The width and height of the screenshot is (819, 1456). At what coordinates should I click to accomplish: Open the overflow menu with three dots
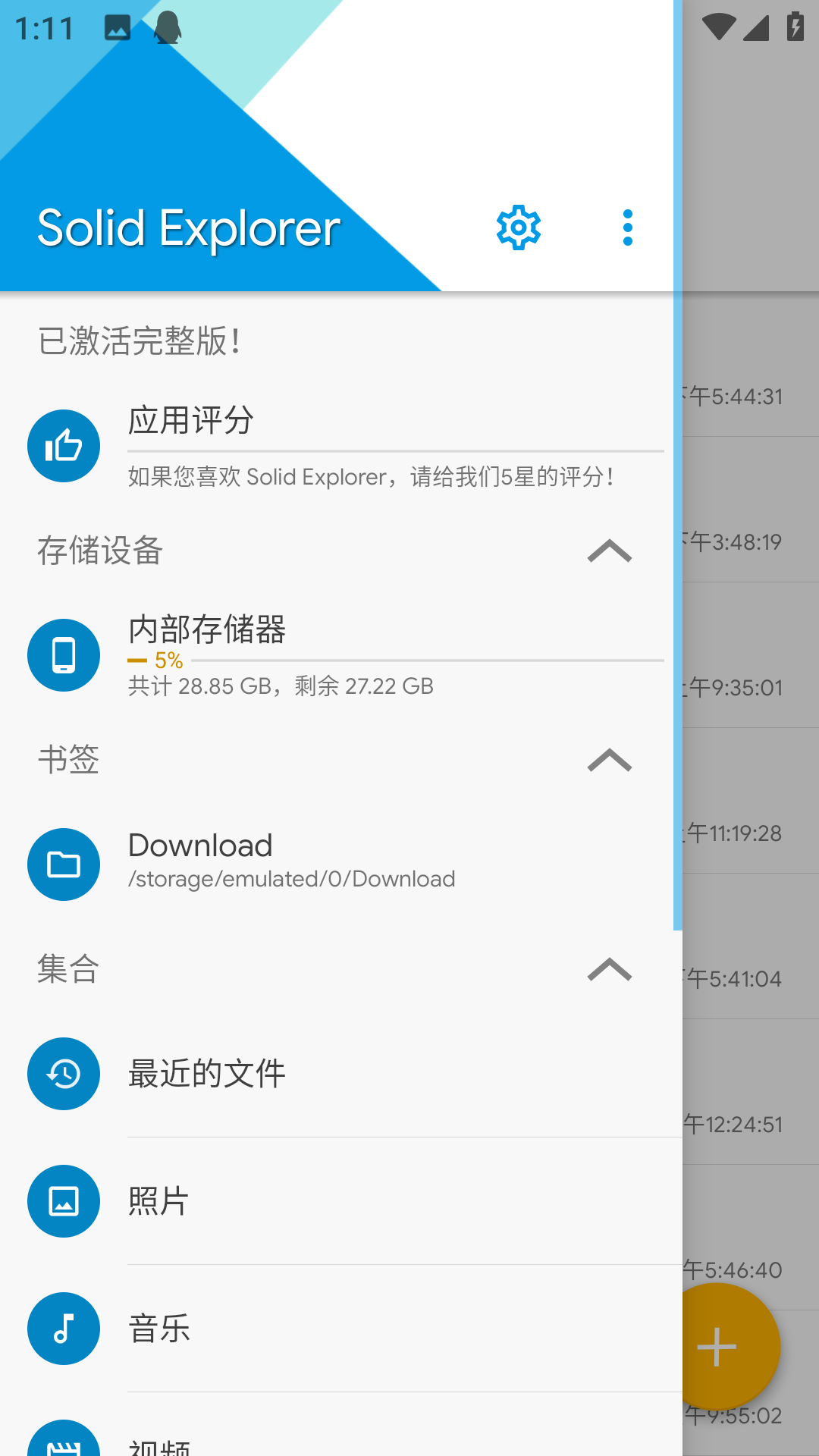tap(627, 227)
